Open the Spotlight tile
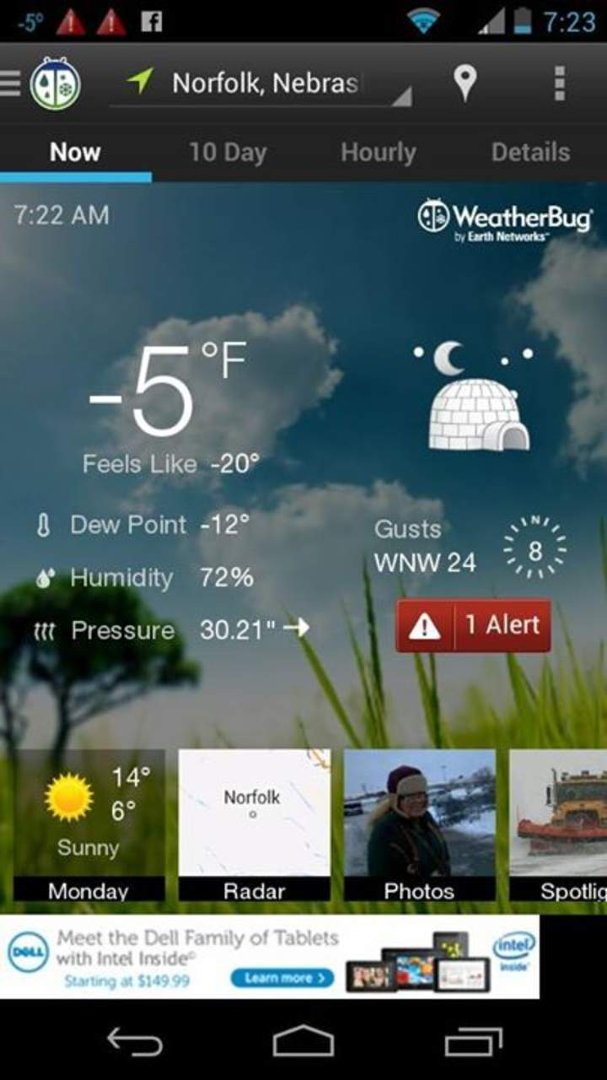The height and width of the screenshot is (1080, 607). click(x=558, y=825)
